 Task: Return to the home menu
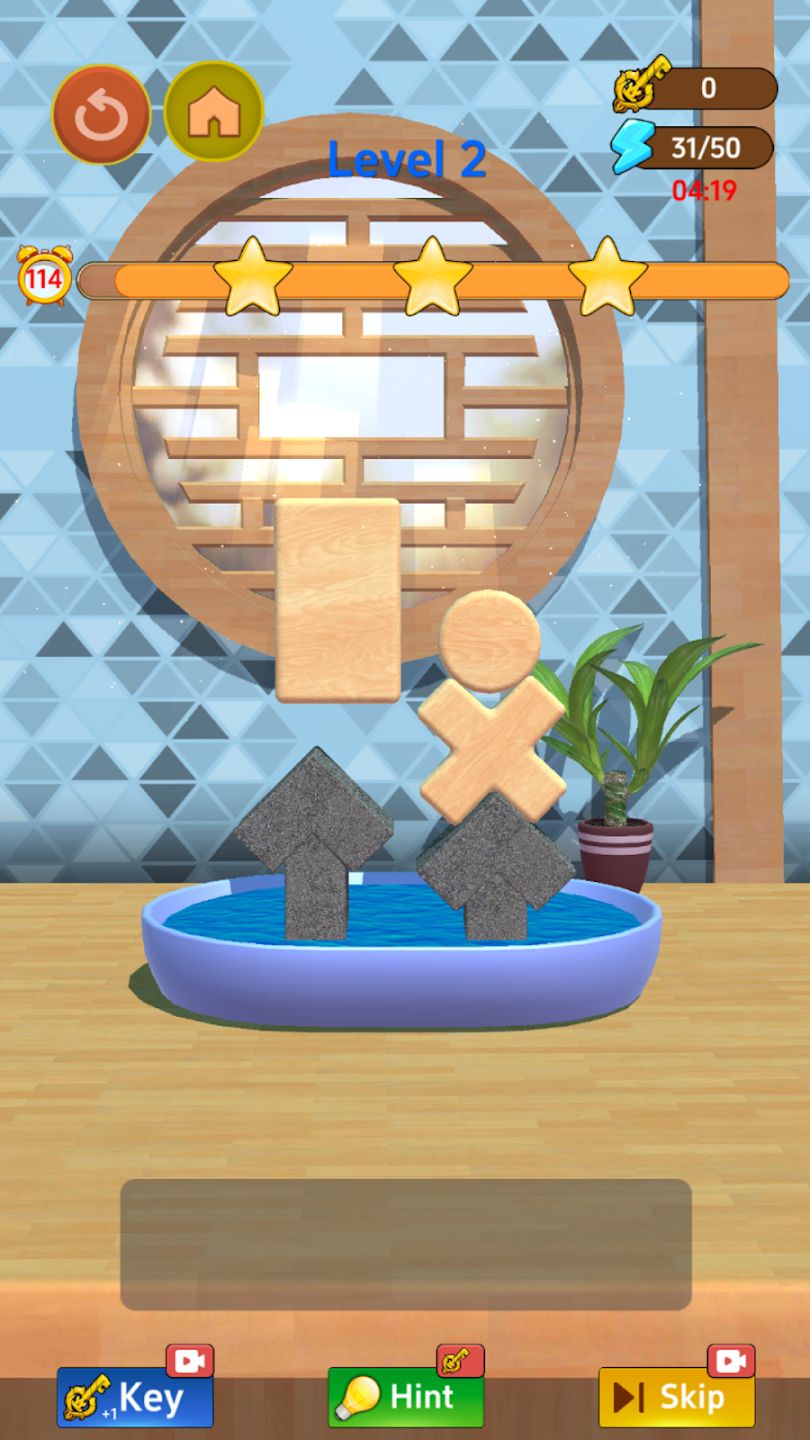tap(213, 112)
